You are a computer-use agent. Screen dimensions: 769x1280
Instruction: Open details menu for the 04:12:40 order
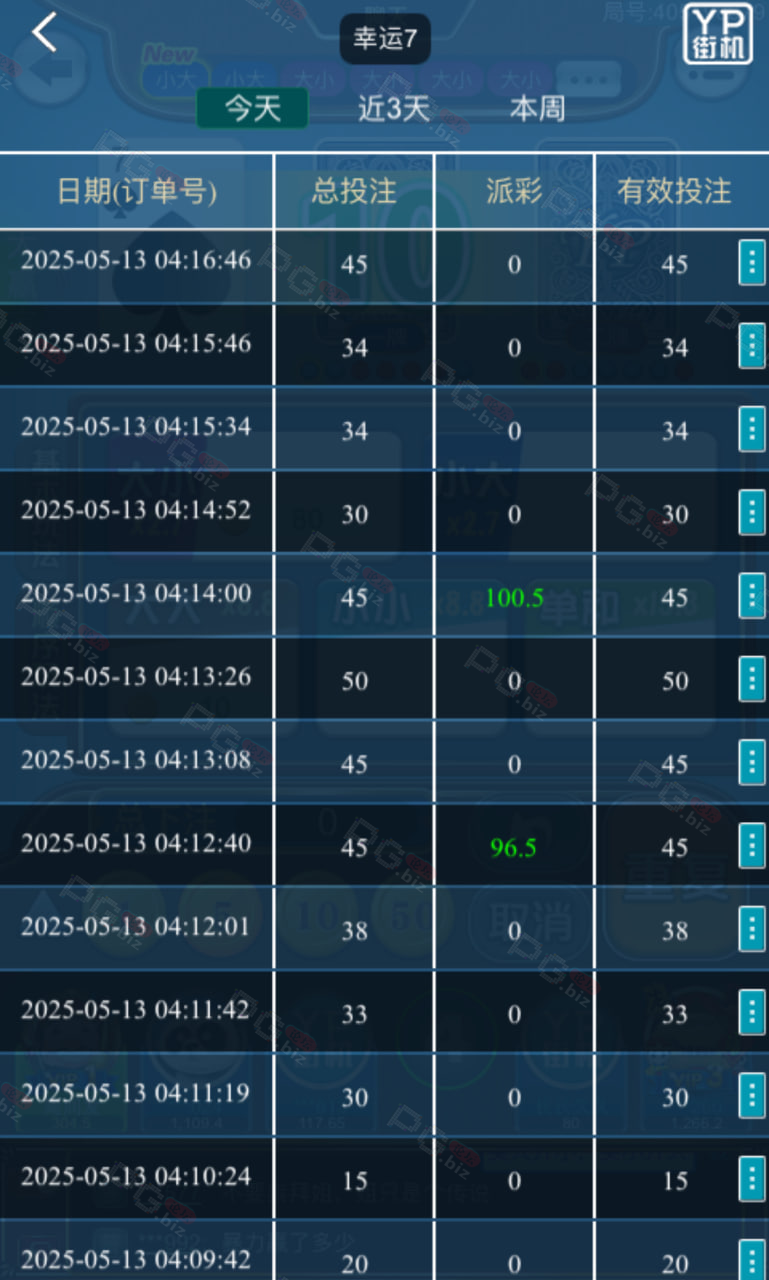752,846
